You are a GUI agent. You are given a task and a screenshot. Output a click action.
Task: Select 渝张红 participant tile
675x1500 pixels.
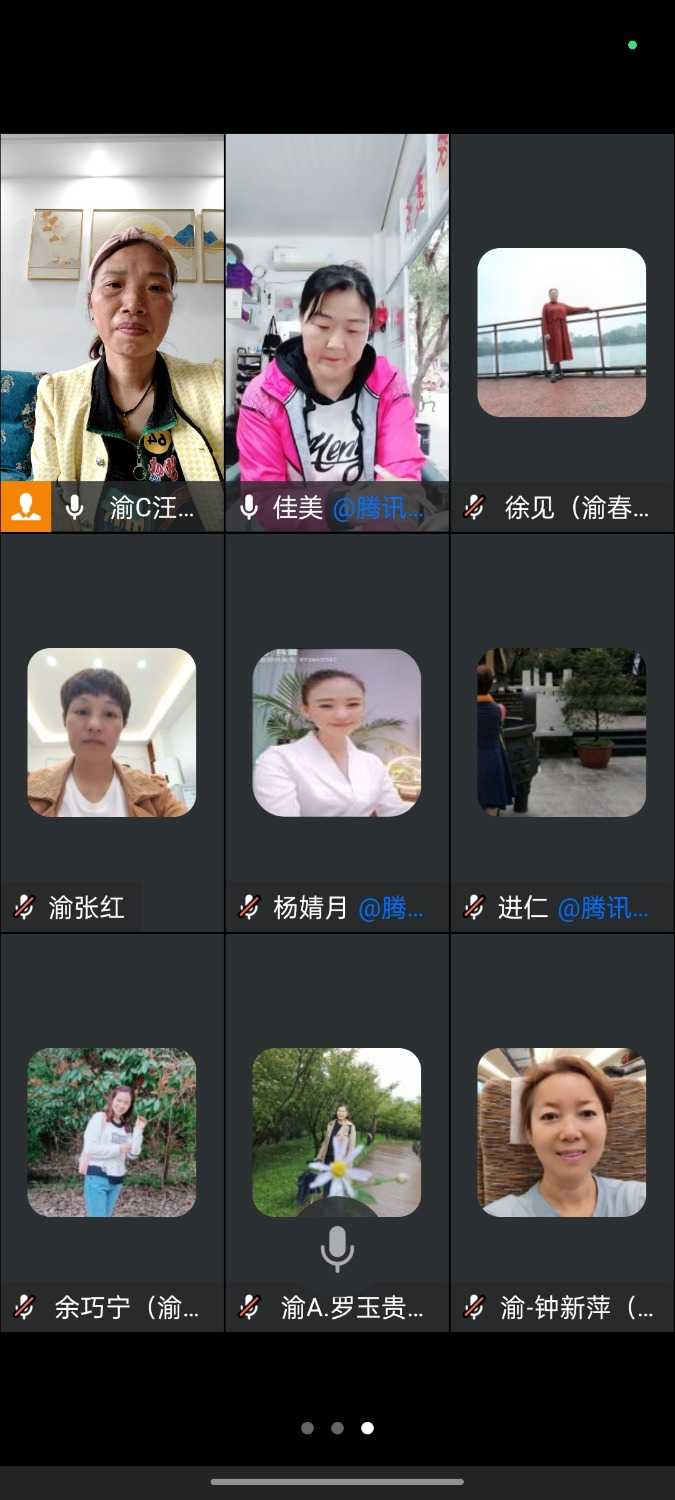[x=112, y=732]
